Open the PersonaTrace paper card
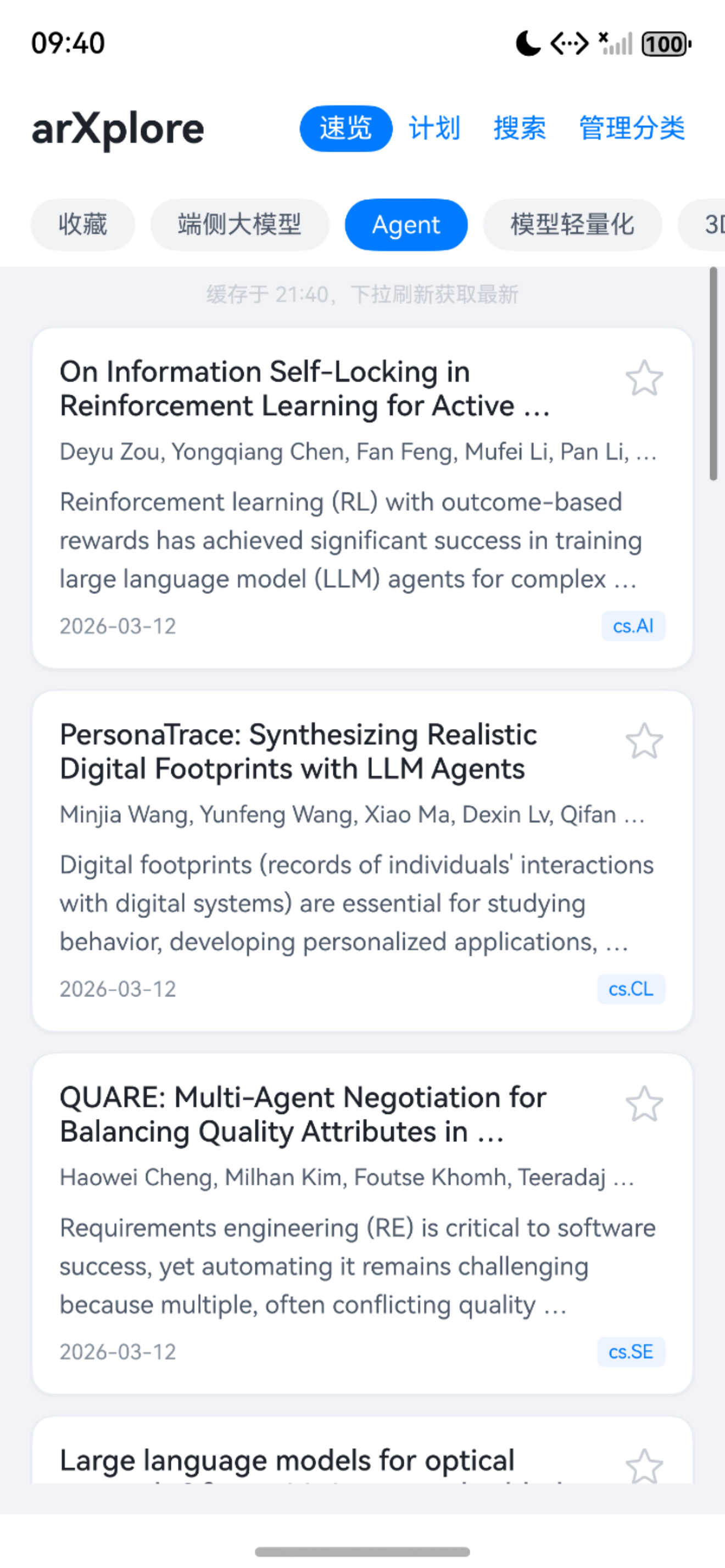The image size is (725, 1568). 362,861
